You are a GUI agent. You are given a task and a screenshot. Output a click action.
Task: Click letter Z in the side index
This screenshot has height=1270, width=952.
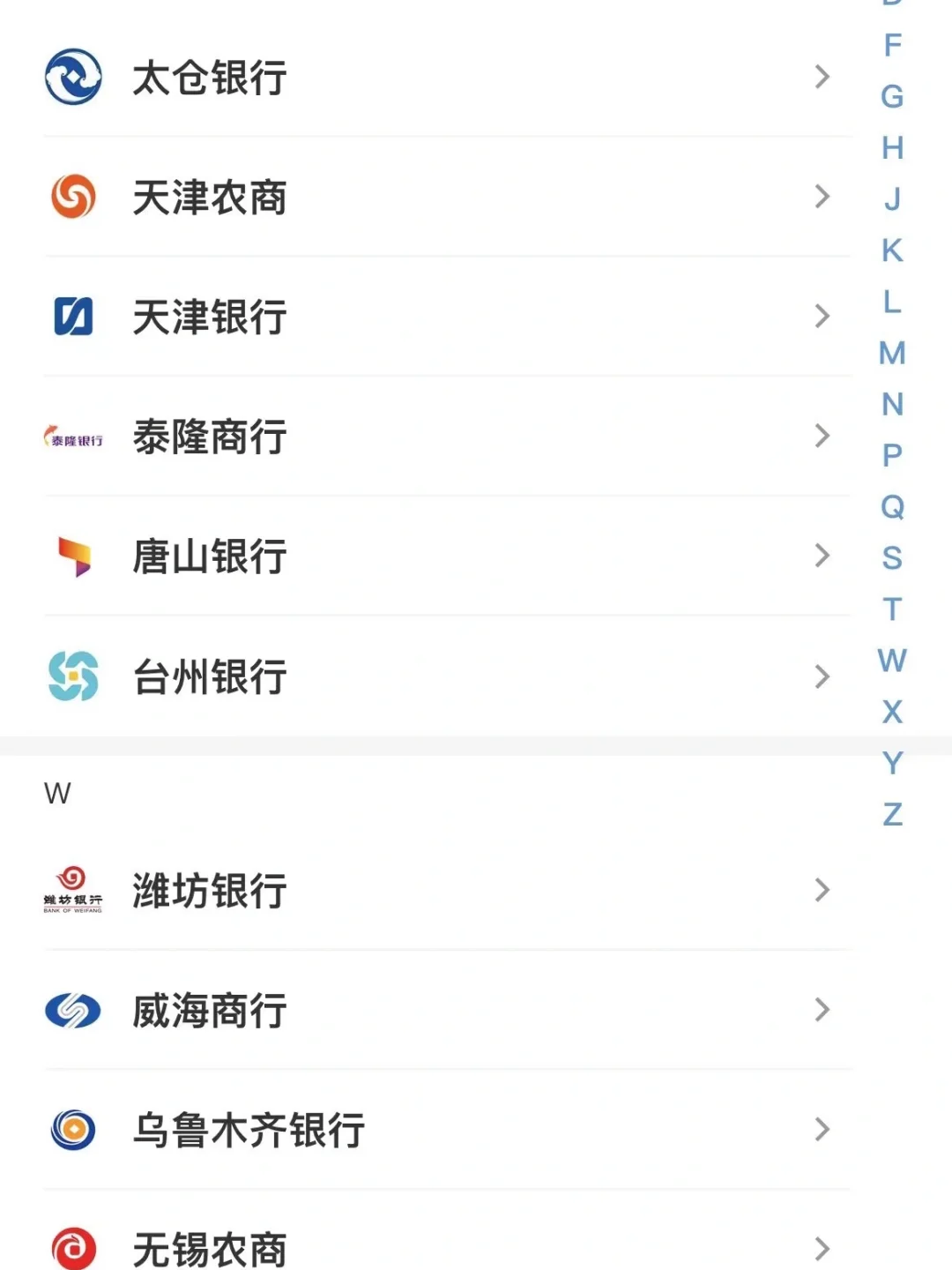point(894,813)
